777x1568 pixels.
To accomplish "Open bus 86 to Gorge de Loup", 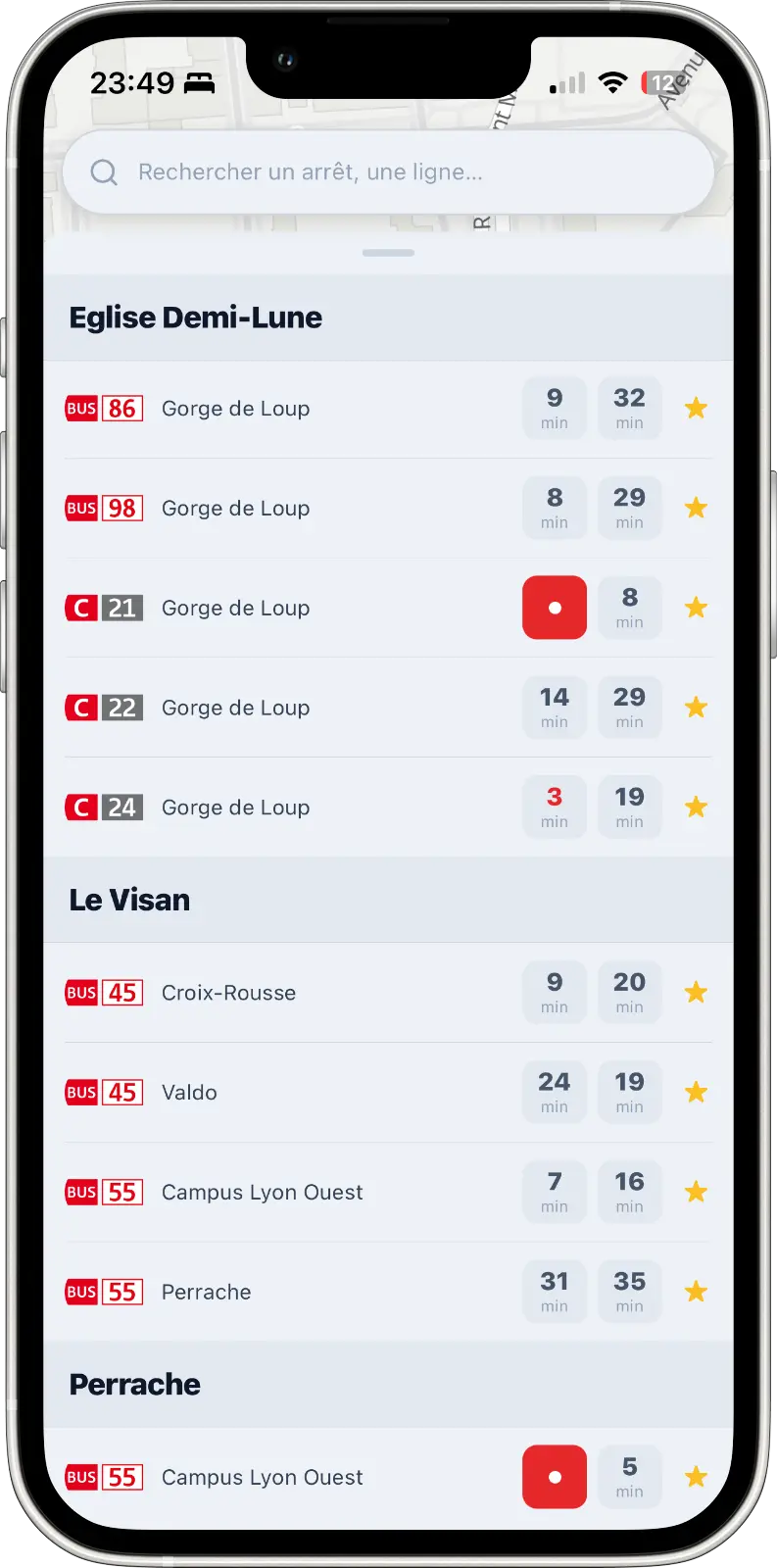I will [x=388, y=409].
